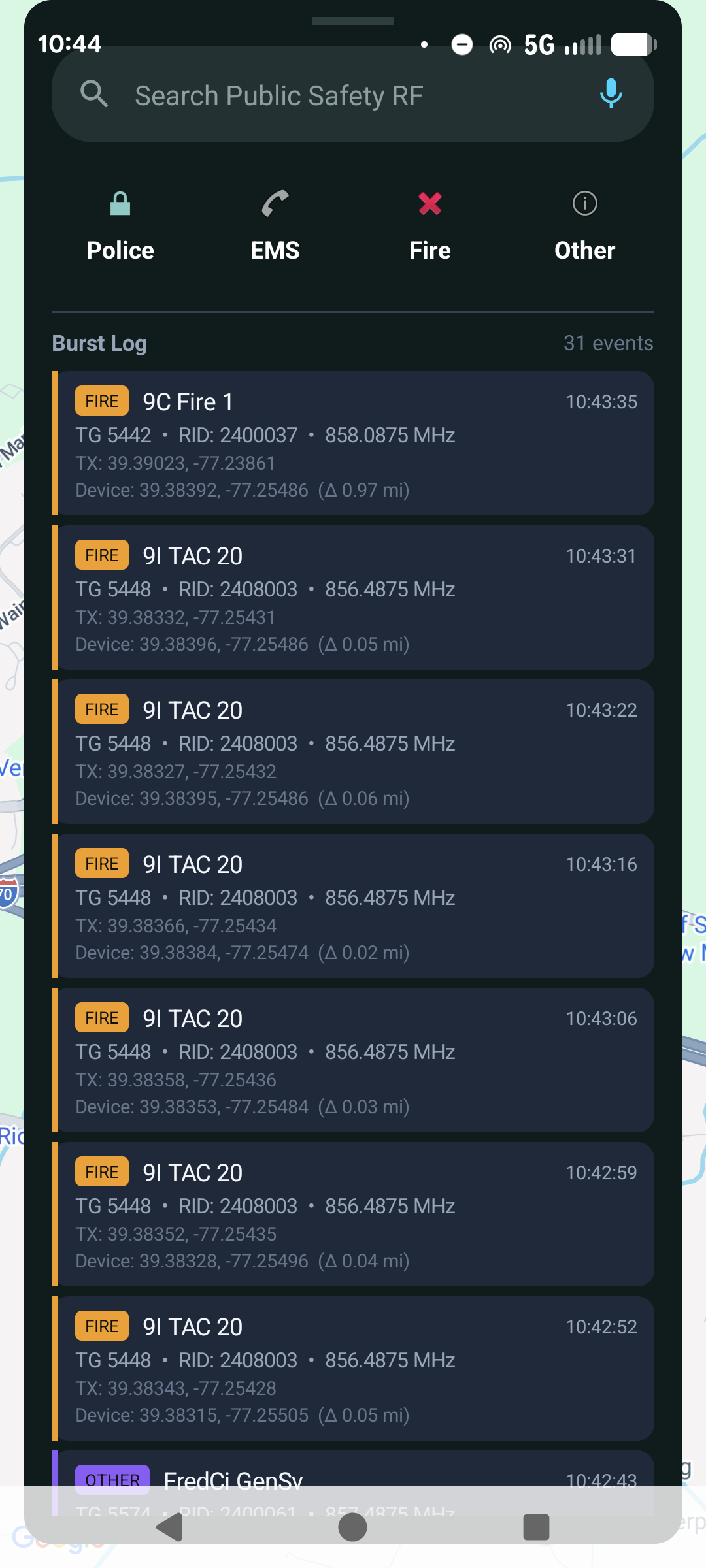Viewport: 706px width, 1568px height.
Task: View the 9I TAC 20 event at 10:43:16
Action: pos(353,906)
